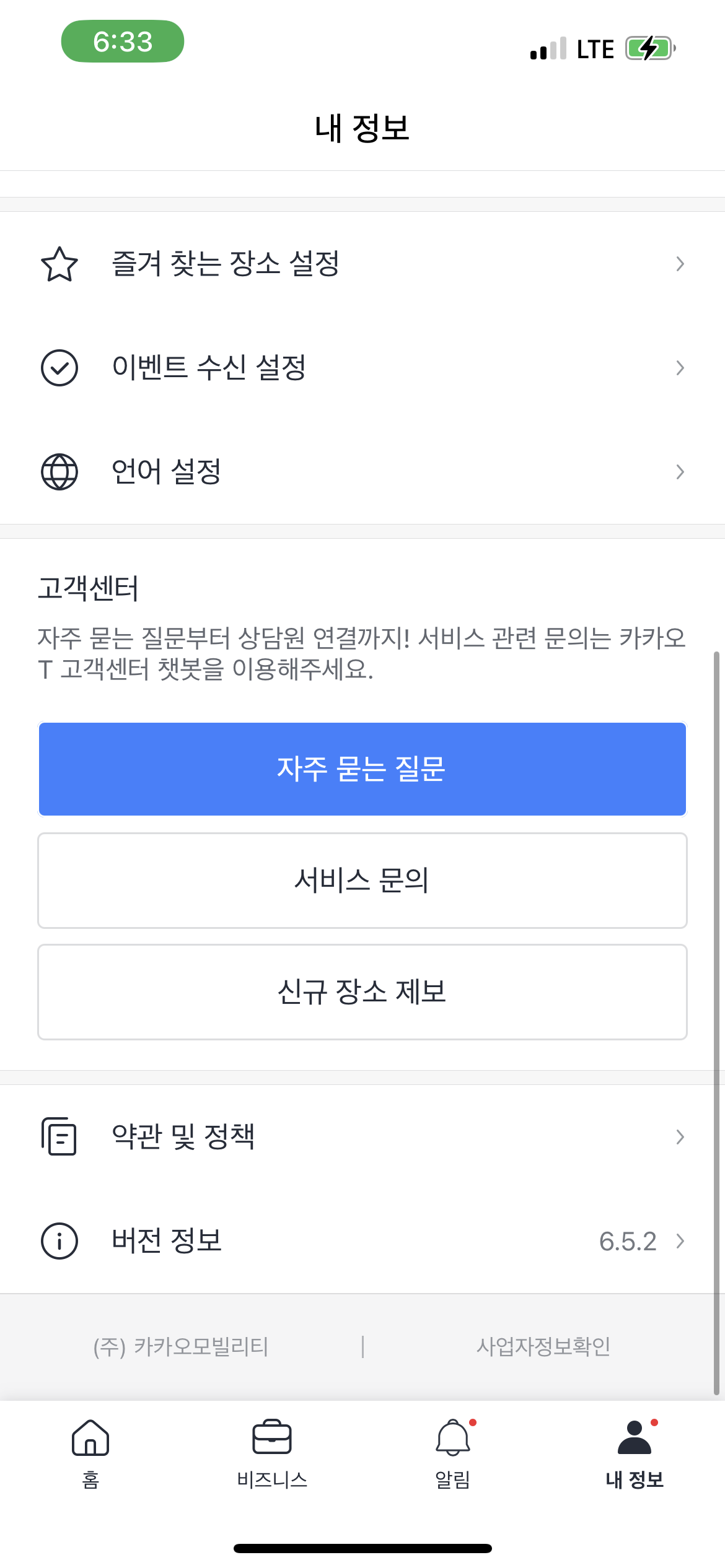Click the info icon next to 버전 정보
725x1568 pixels.
point(59,1240)
